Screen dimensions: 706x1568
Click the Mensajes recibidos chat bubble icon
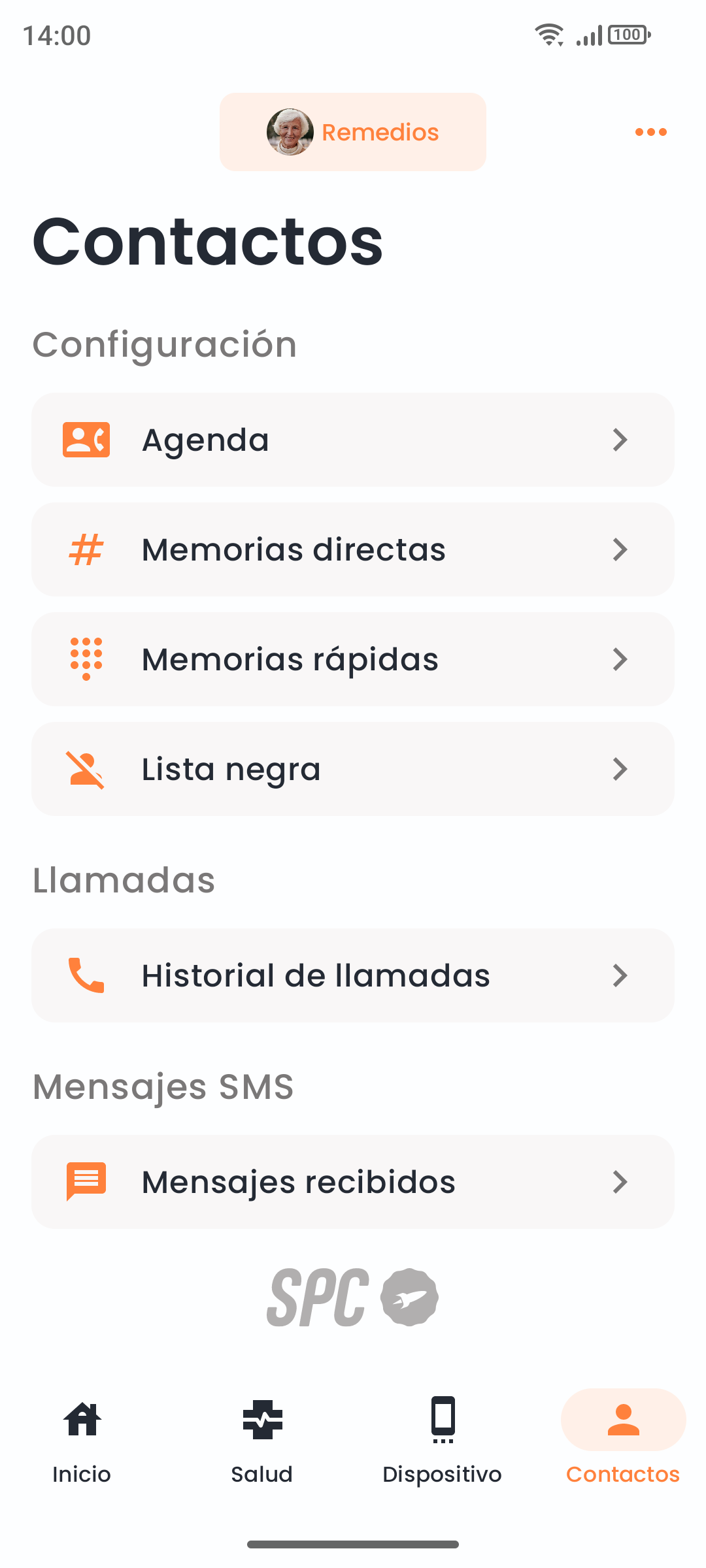click(x=86, y=1181)
